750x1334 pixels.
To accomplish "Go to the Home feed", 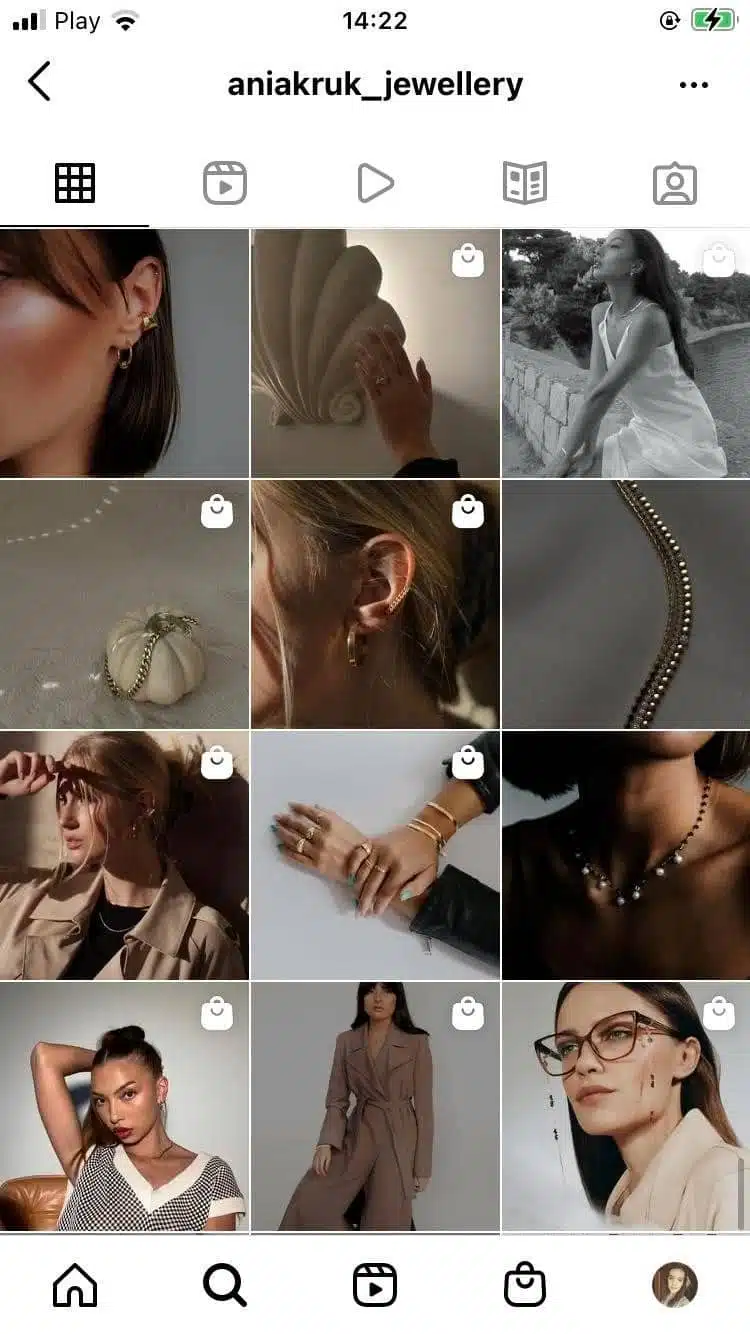I will (75, 1285).
